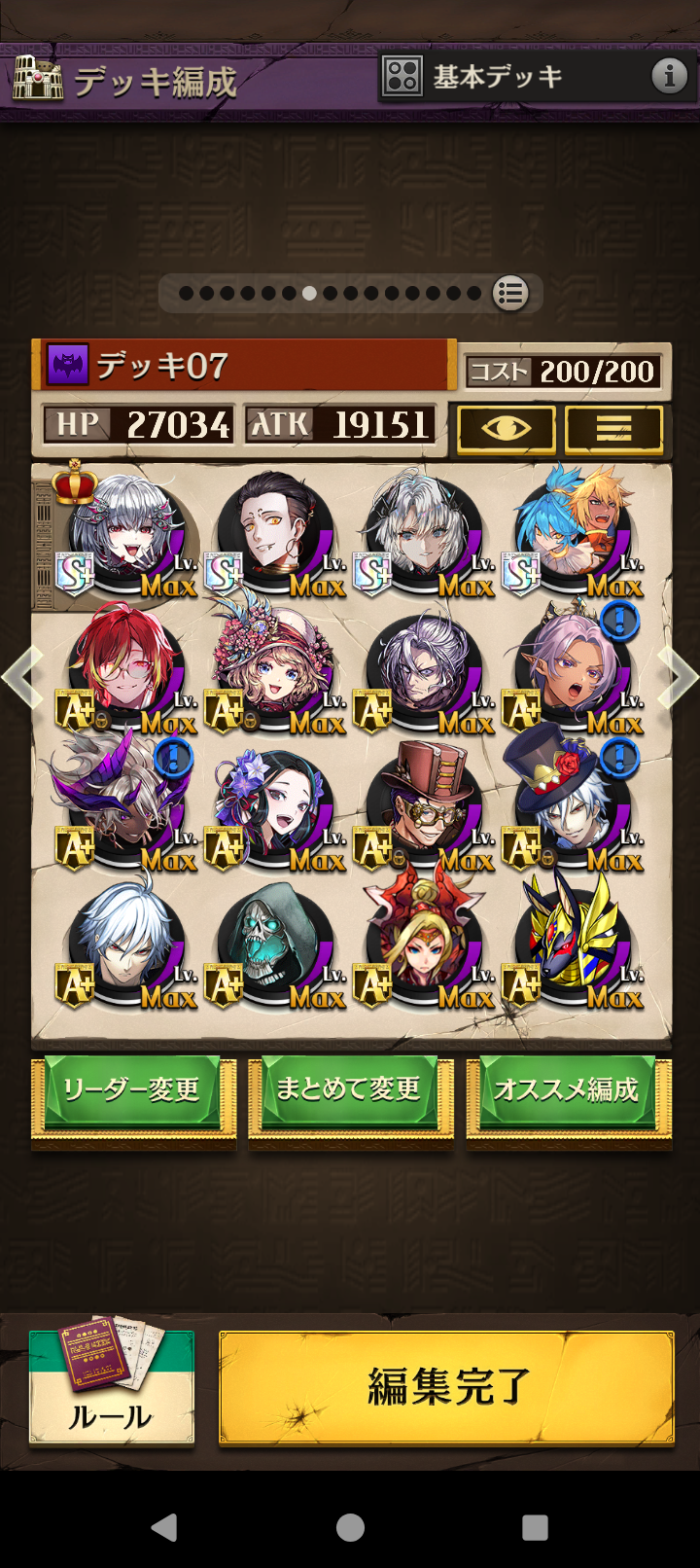Open the deck menu with three lines
The width and height of the screenshot is (700, 1568).
(x=613, y=429)
